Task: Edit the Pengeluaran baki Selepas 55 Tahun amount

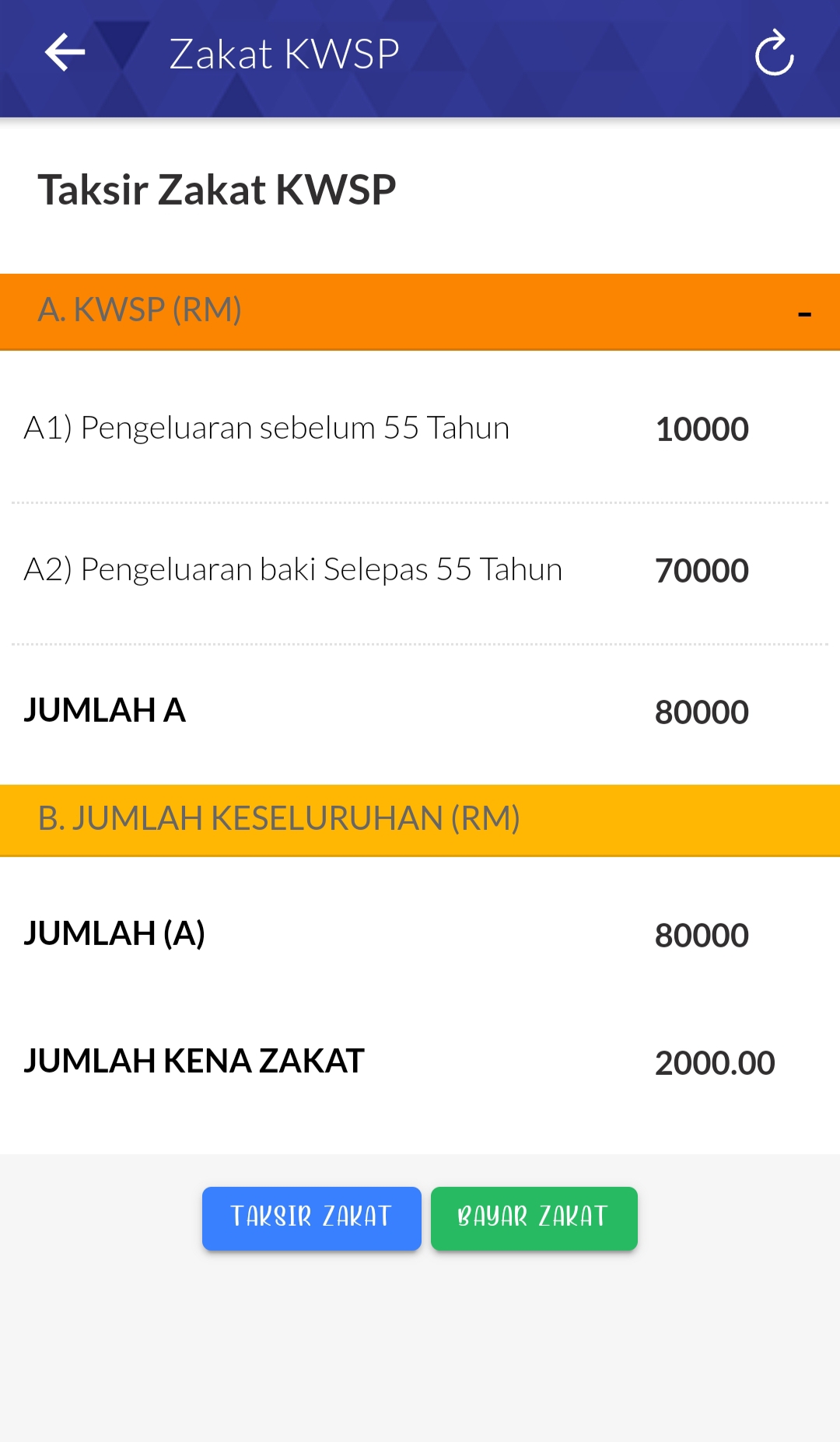Action: point(702,571)
